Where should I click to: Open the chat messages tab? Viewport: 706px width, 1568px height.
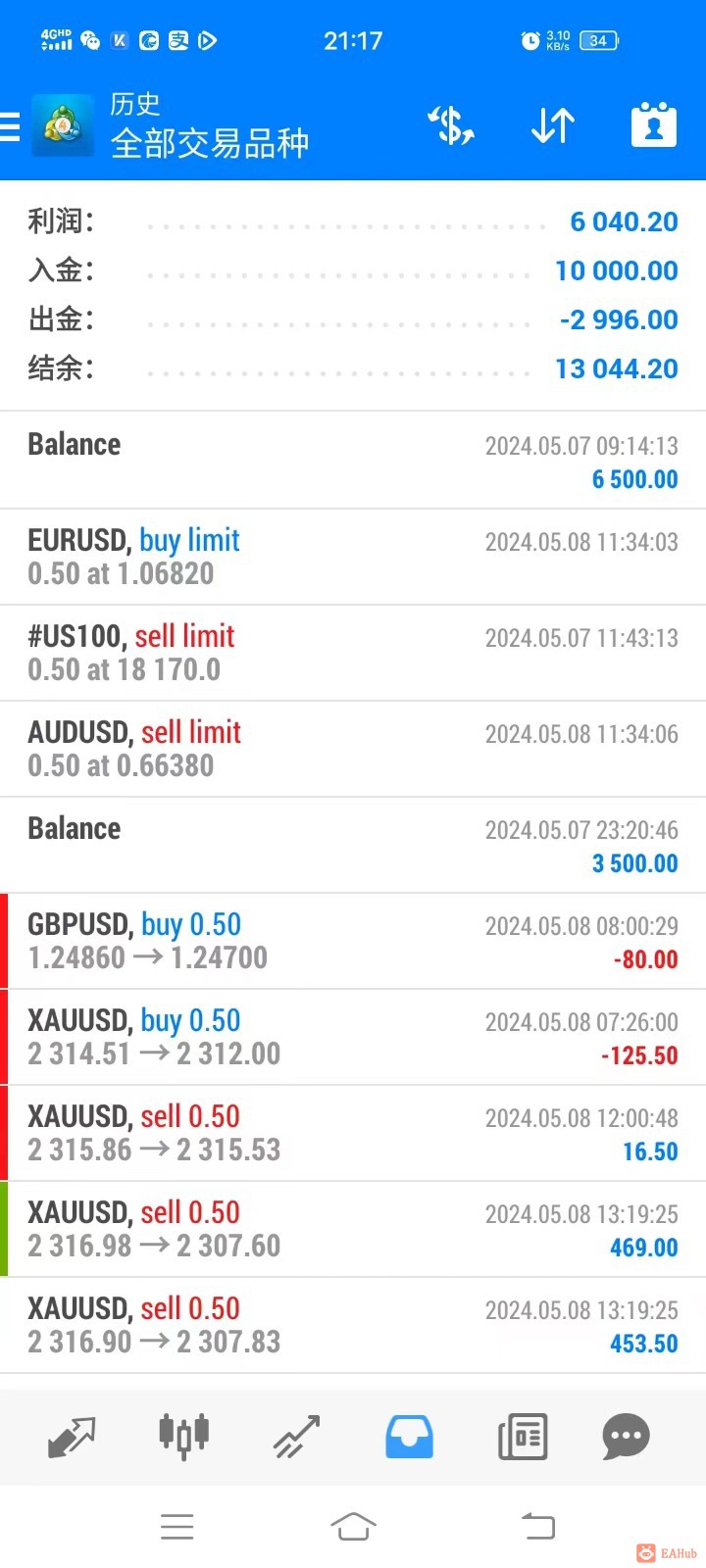(626, 1437)
